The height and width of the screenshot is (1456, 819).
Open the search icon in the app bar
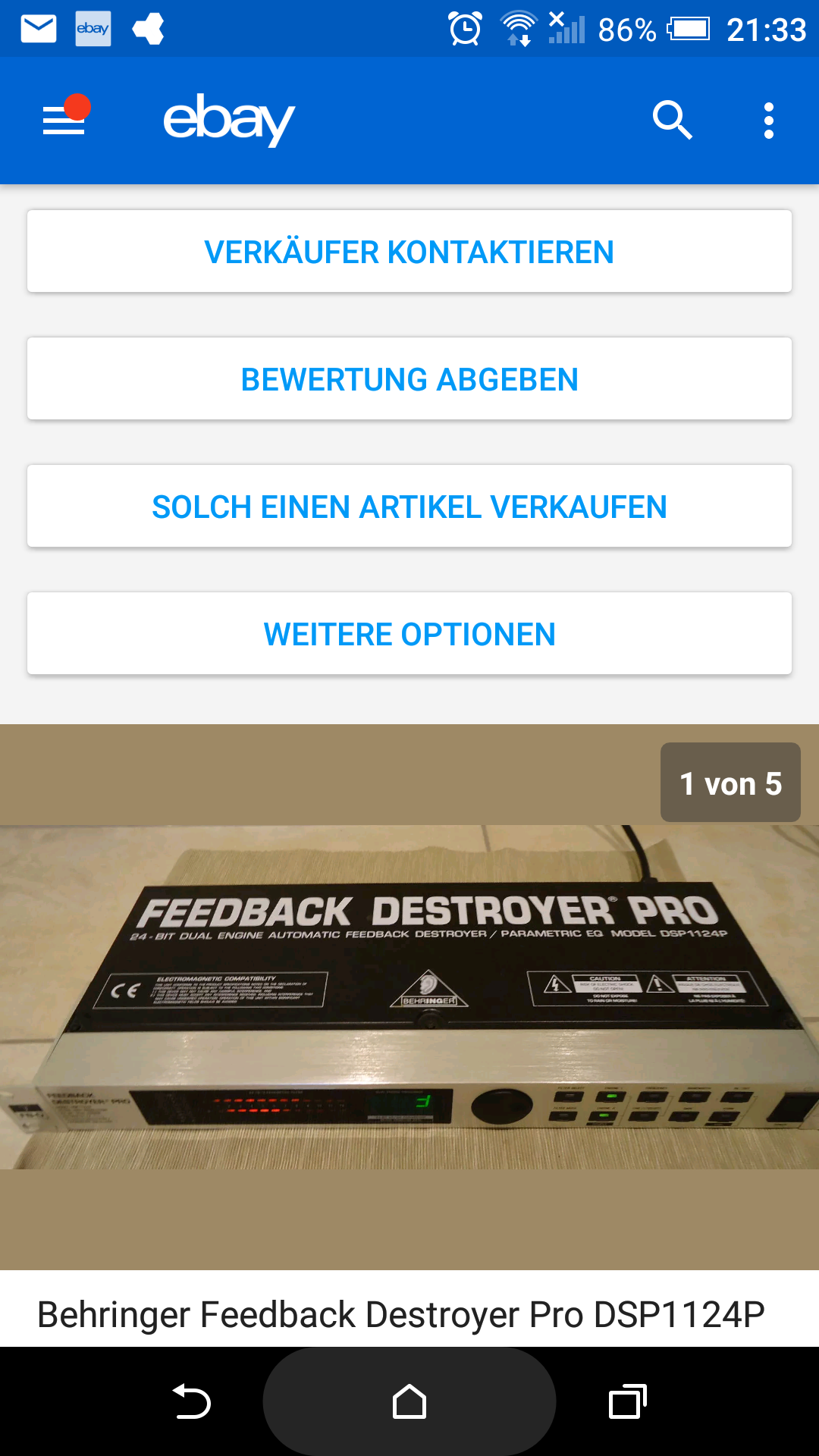(672, 120)
